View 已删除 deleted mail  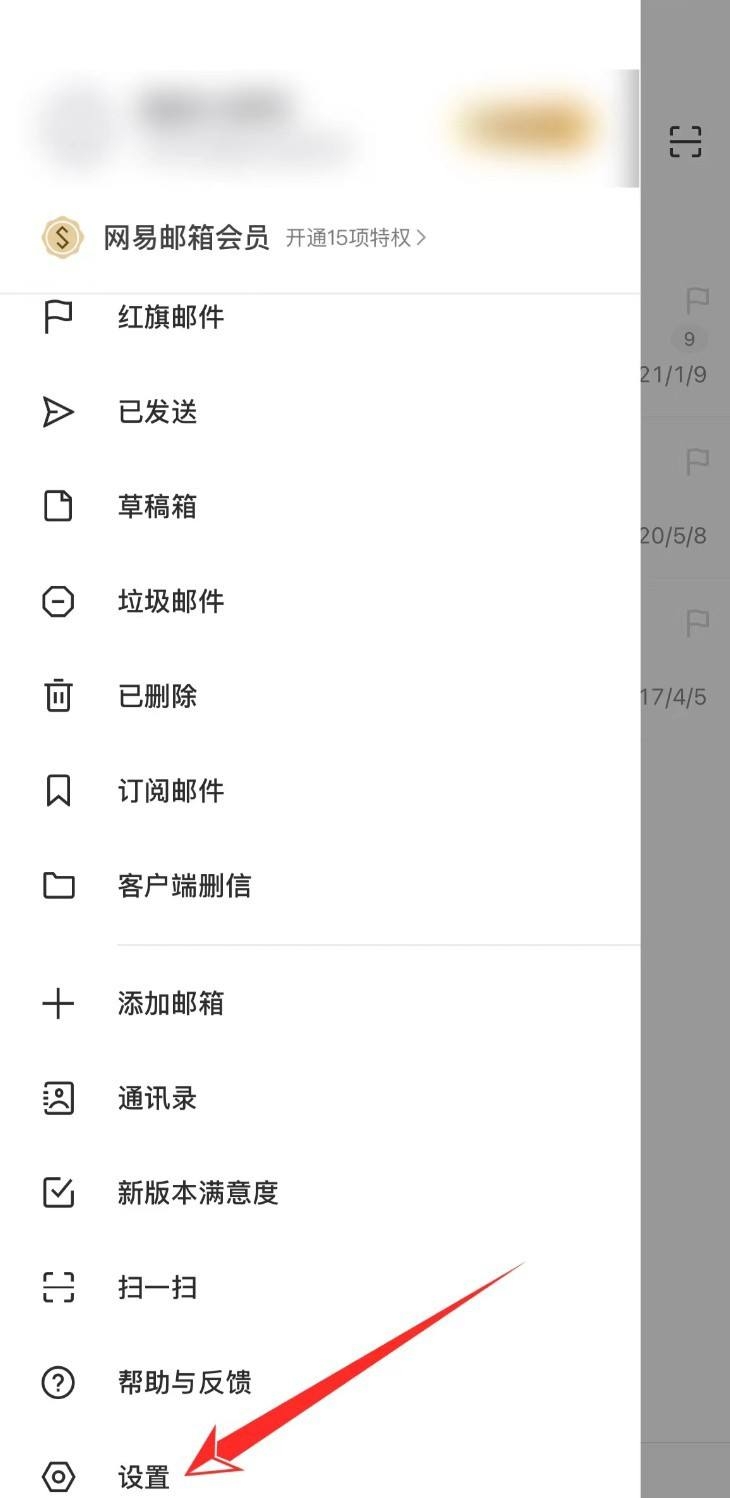point(157,696)
